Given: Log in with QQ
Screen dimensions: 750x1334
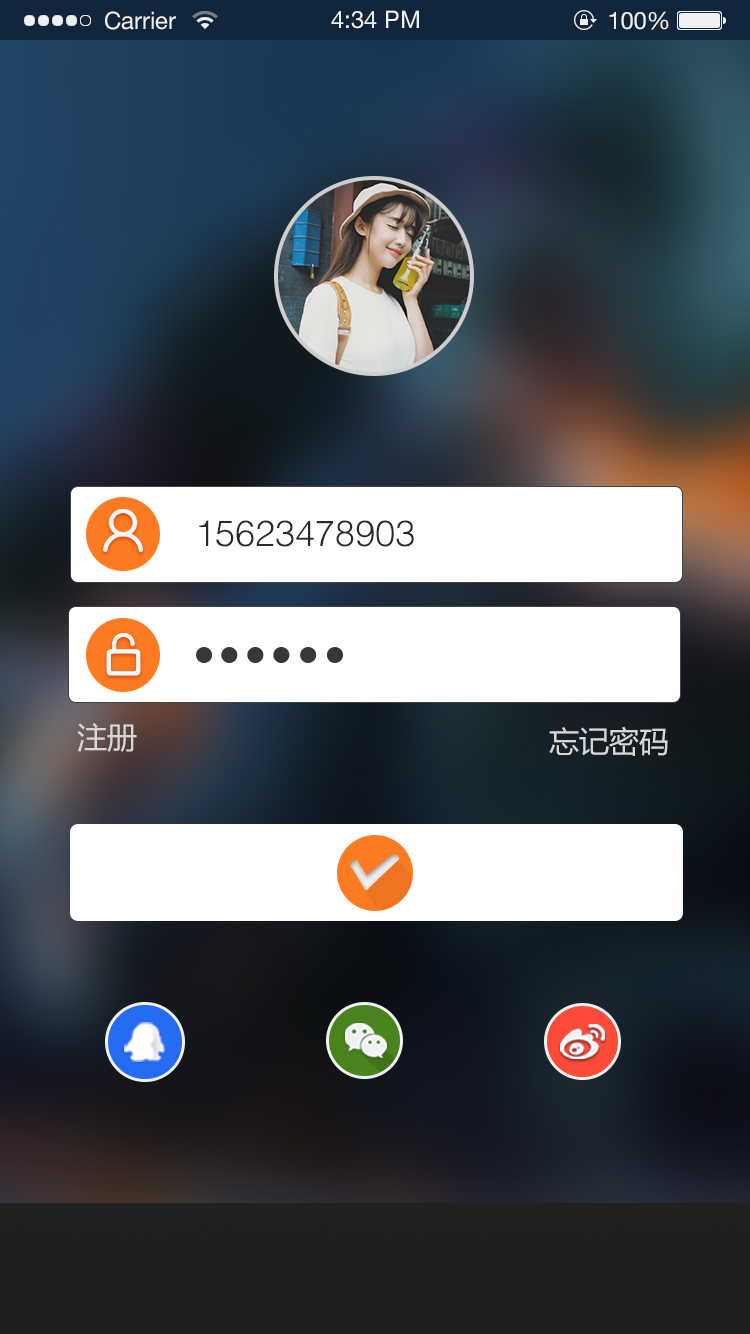Looking at the screenshot, I should (145, 1042).
